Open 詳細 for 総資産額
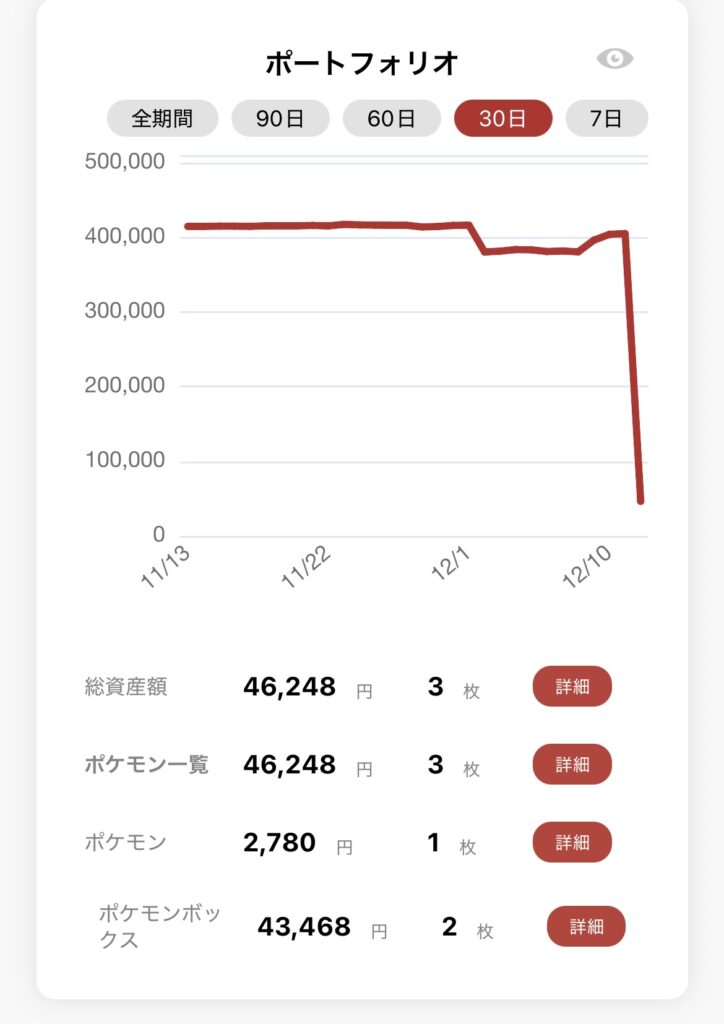The height and width of the screenshot is (1024, 724). point(571,687)
